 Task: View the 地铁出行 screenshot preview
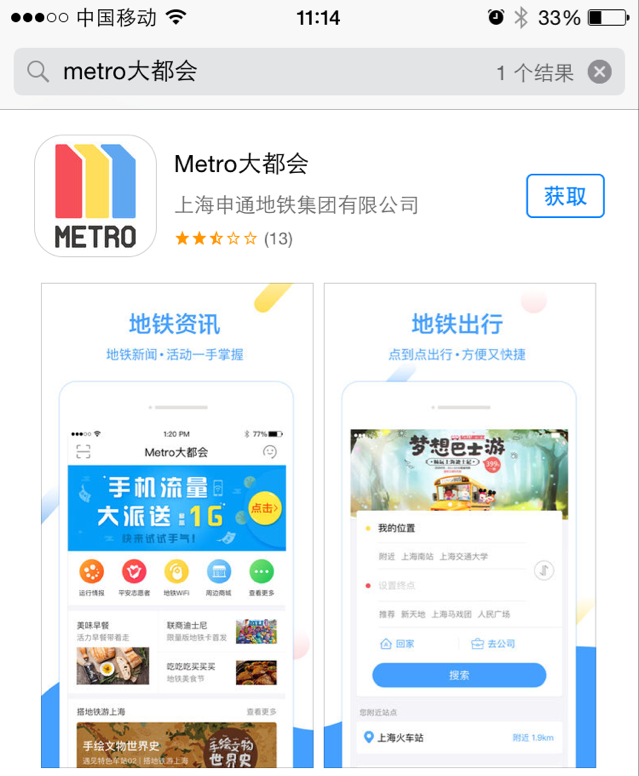pos(459,525)
